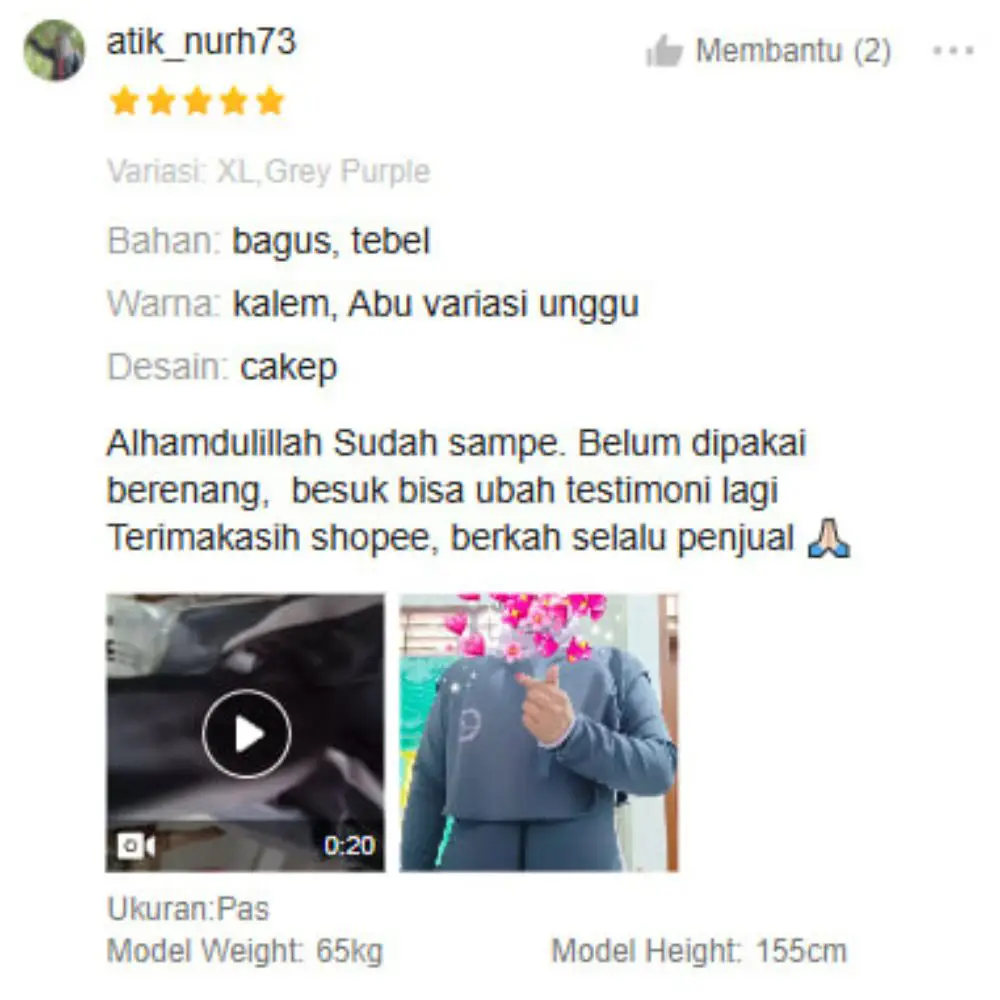Open the review photo of the swimsuit
The image size is (1000, 1000).
click(x=539, y=734)
